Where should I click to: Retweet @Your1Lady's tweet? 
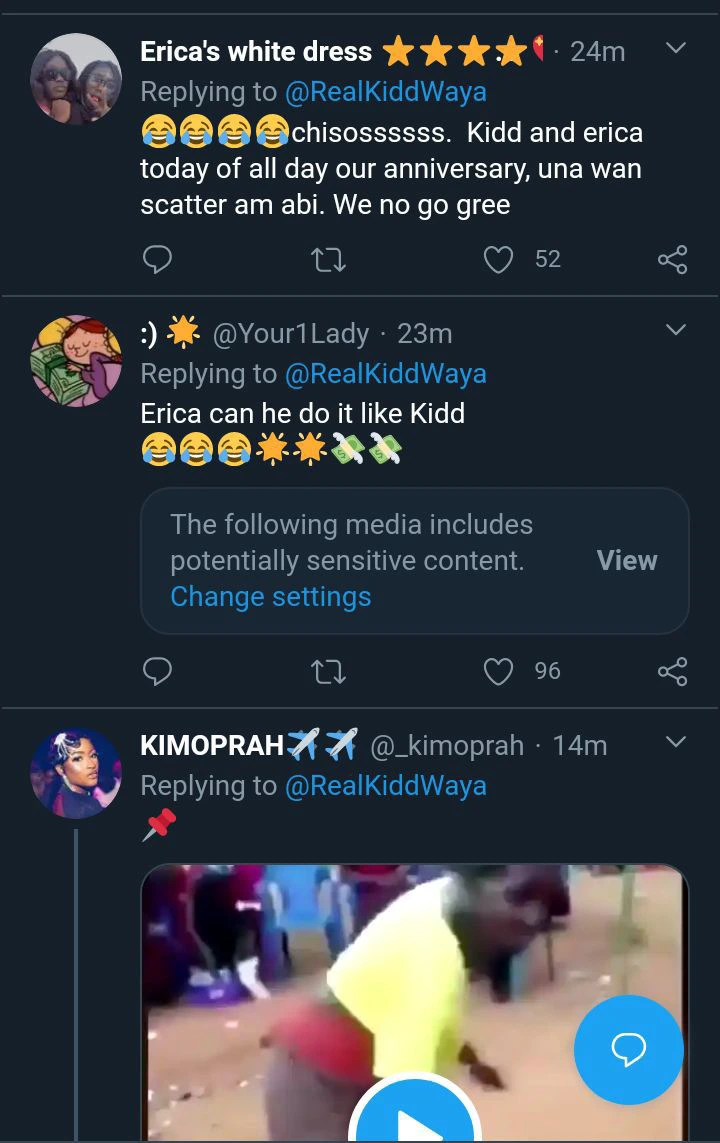pyautogui.click(x=328, y=671)
